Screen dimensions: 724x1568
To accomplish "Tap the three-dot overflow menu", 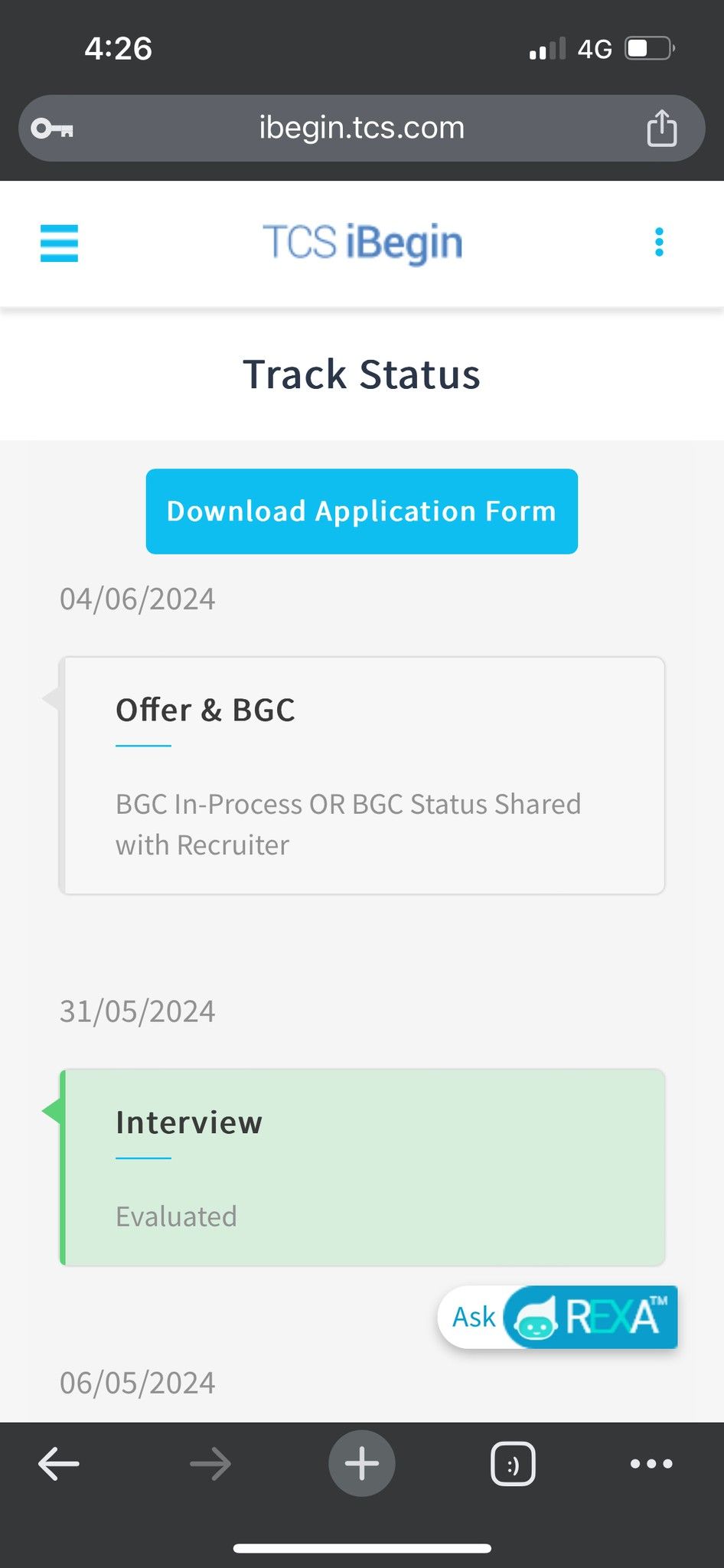I will 659,242.
